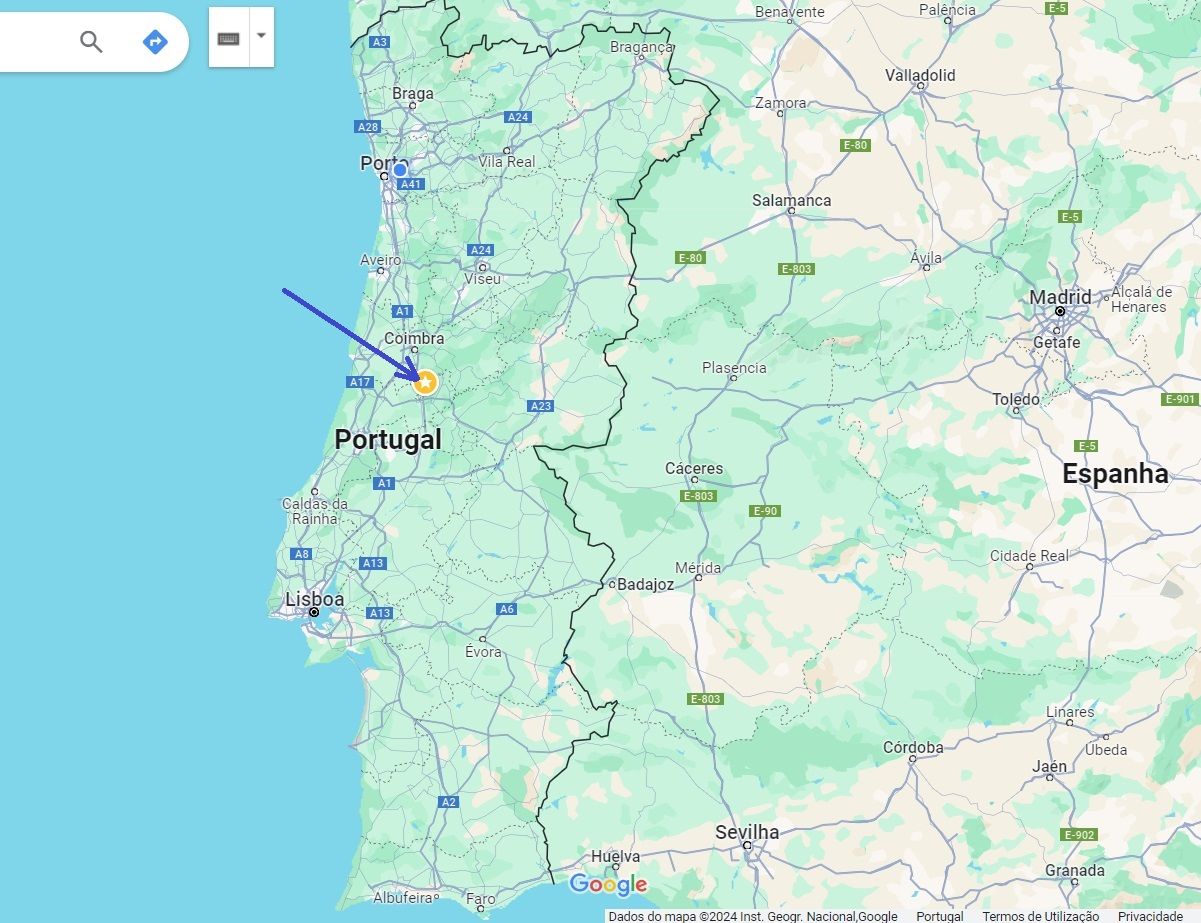The image size is (1201, 923).
Task: Open the on-screen keyboard input tool
Action: tap(228, 37)
